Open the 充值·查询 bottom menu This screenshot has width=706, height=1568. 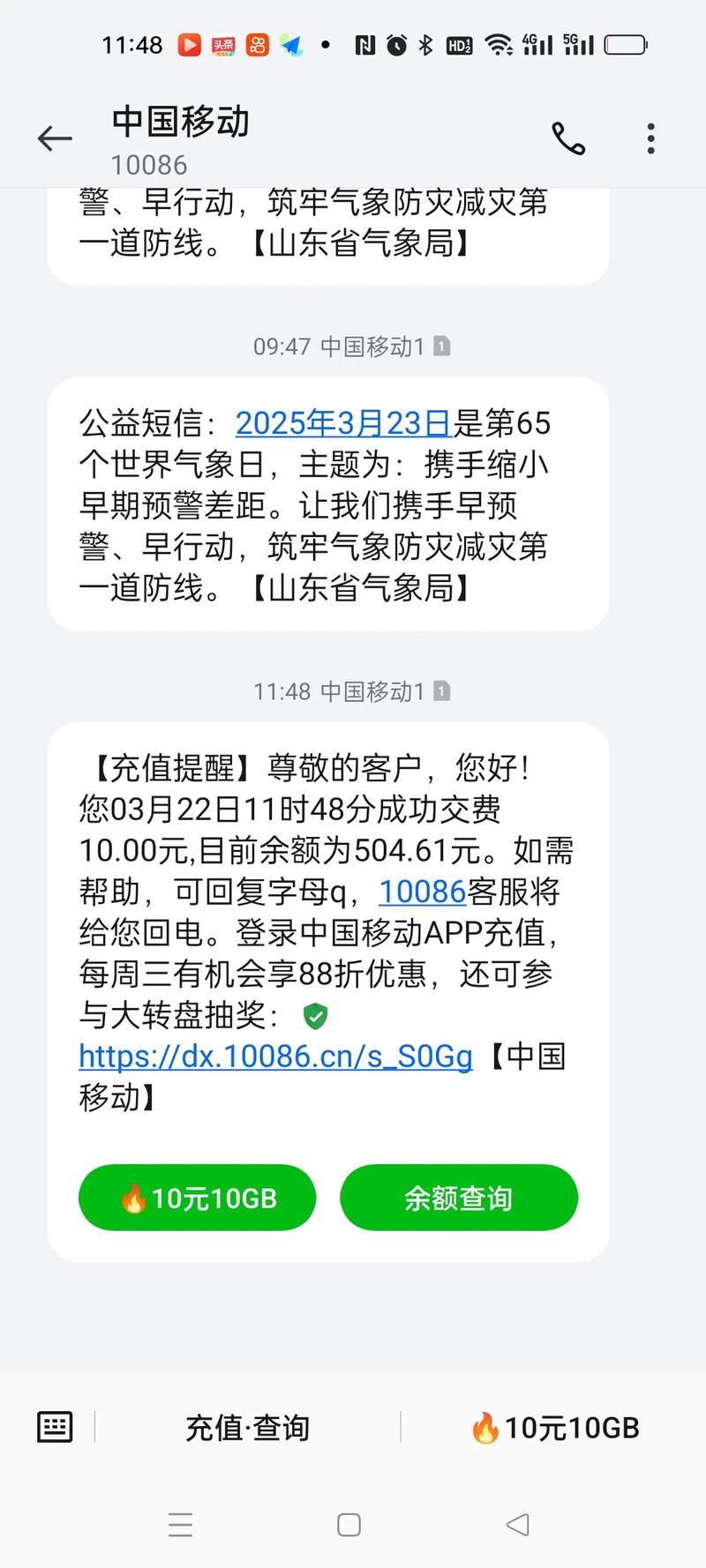click(x=247, y=1428)
